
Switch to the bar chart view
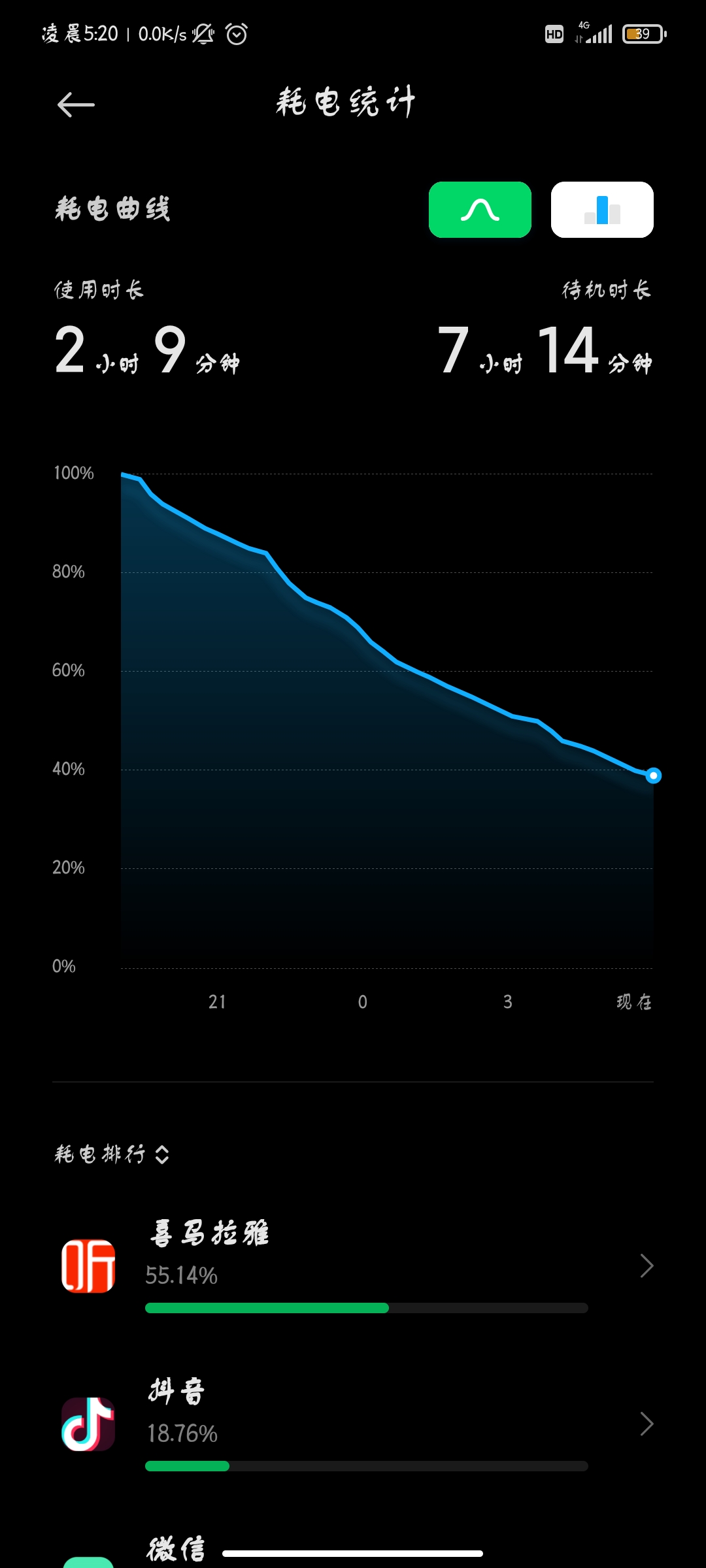(602, 210)
